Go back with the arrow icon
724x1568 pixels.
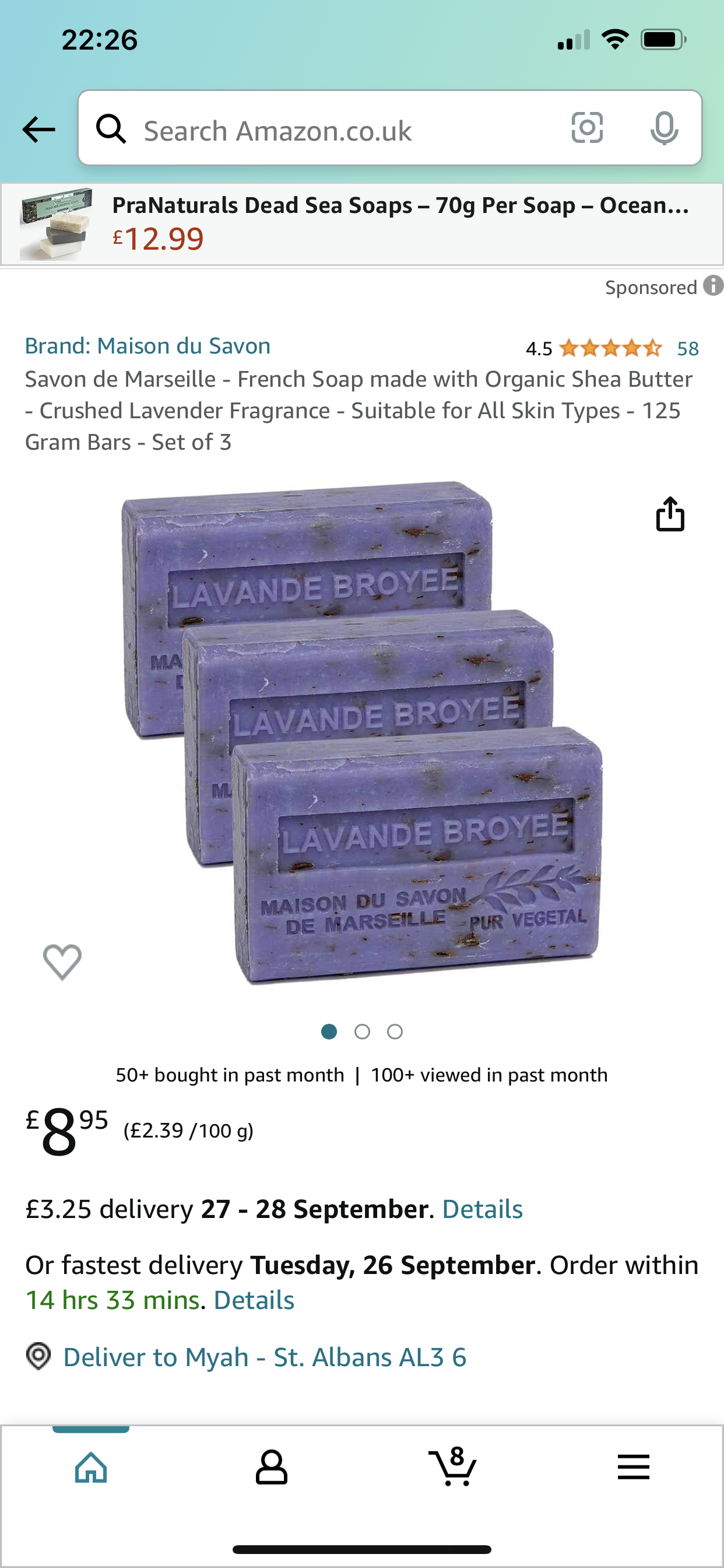click(38, 129)
